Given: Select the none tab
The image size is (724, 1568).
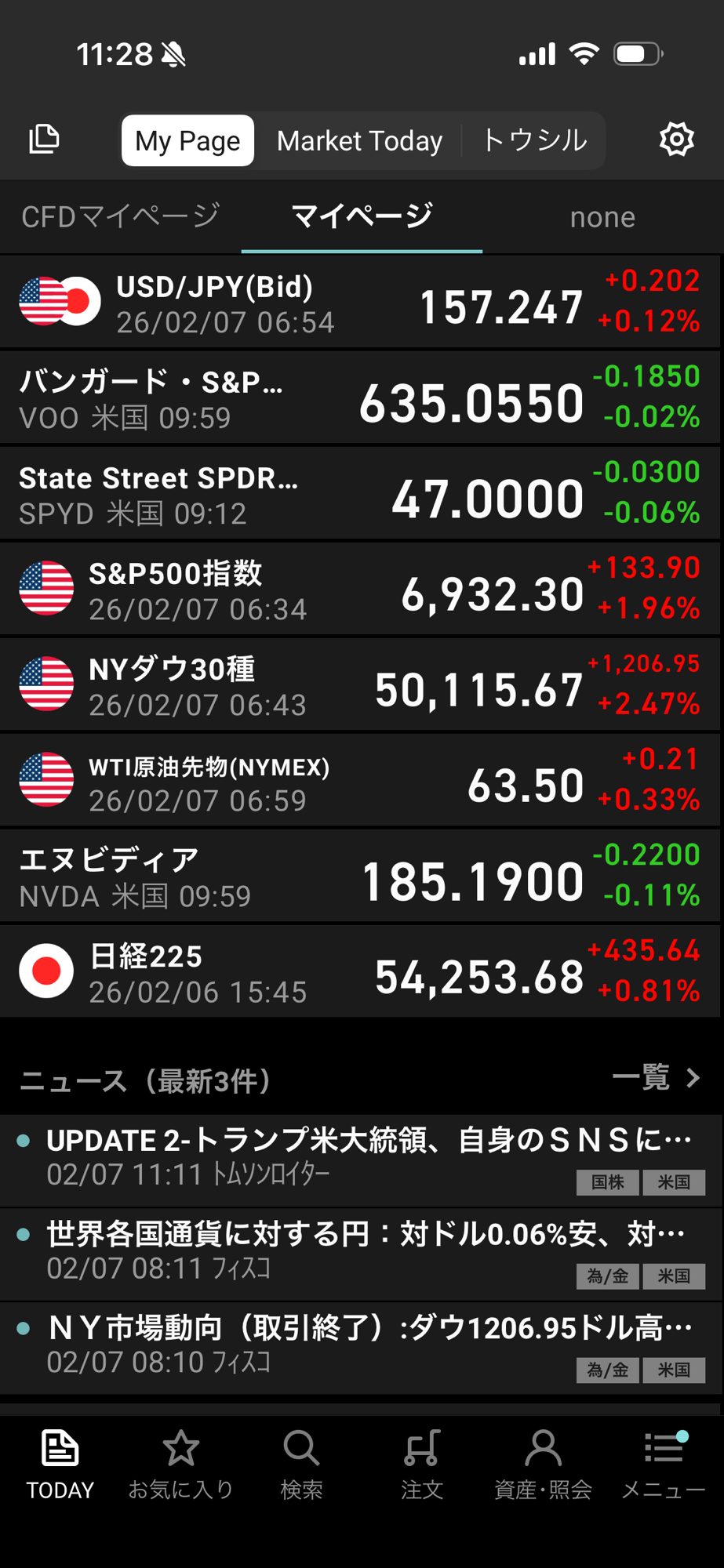Looking at the screenshot, I should click(602, 217).
